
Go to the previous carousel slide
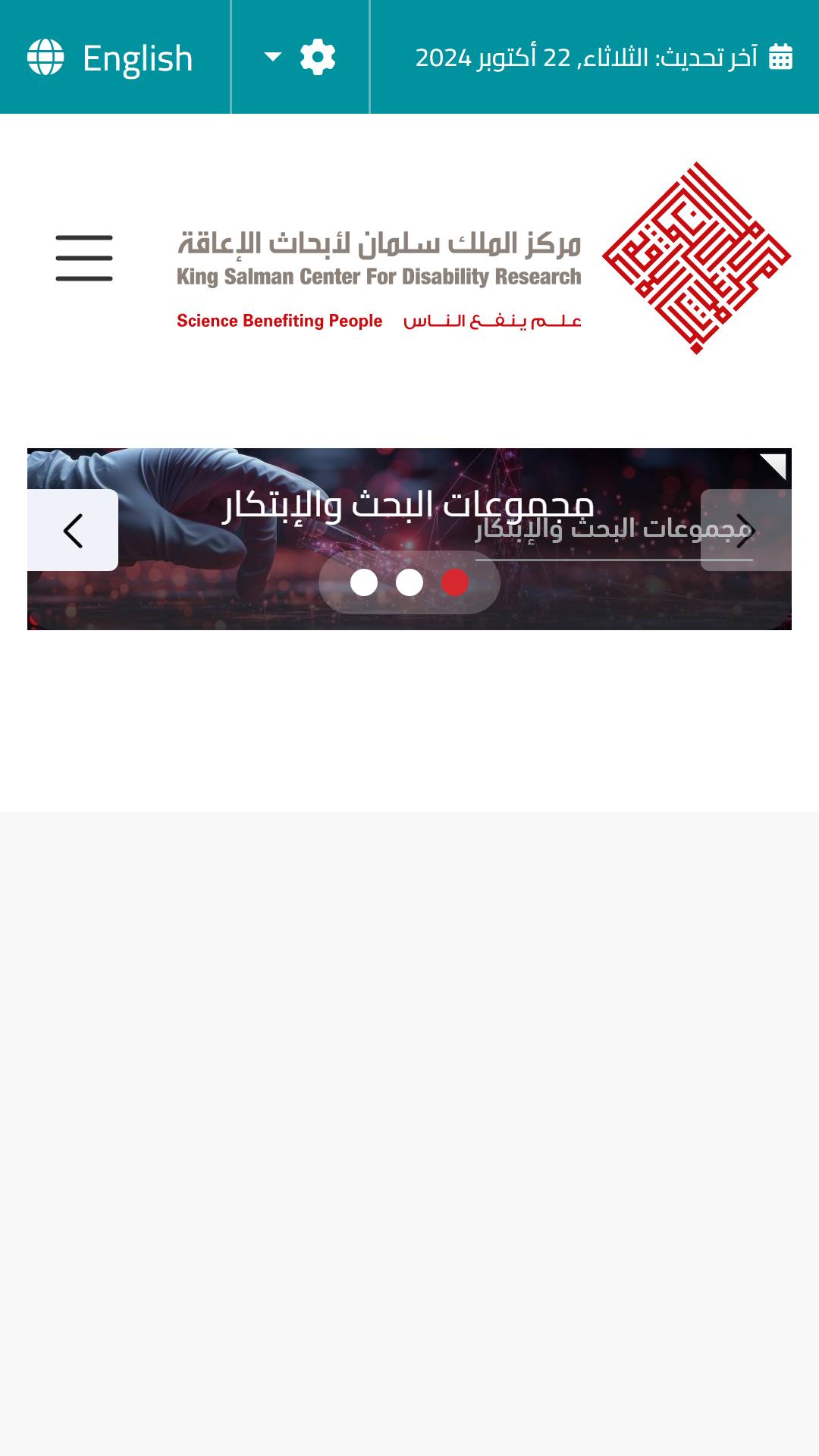(73, 530)
